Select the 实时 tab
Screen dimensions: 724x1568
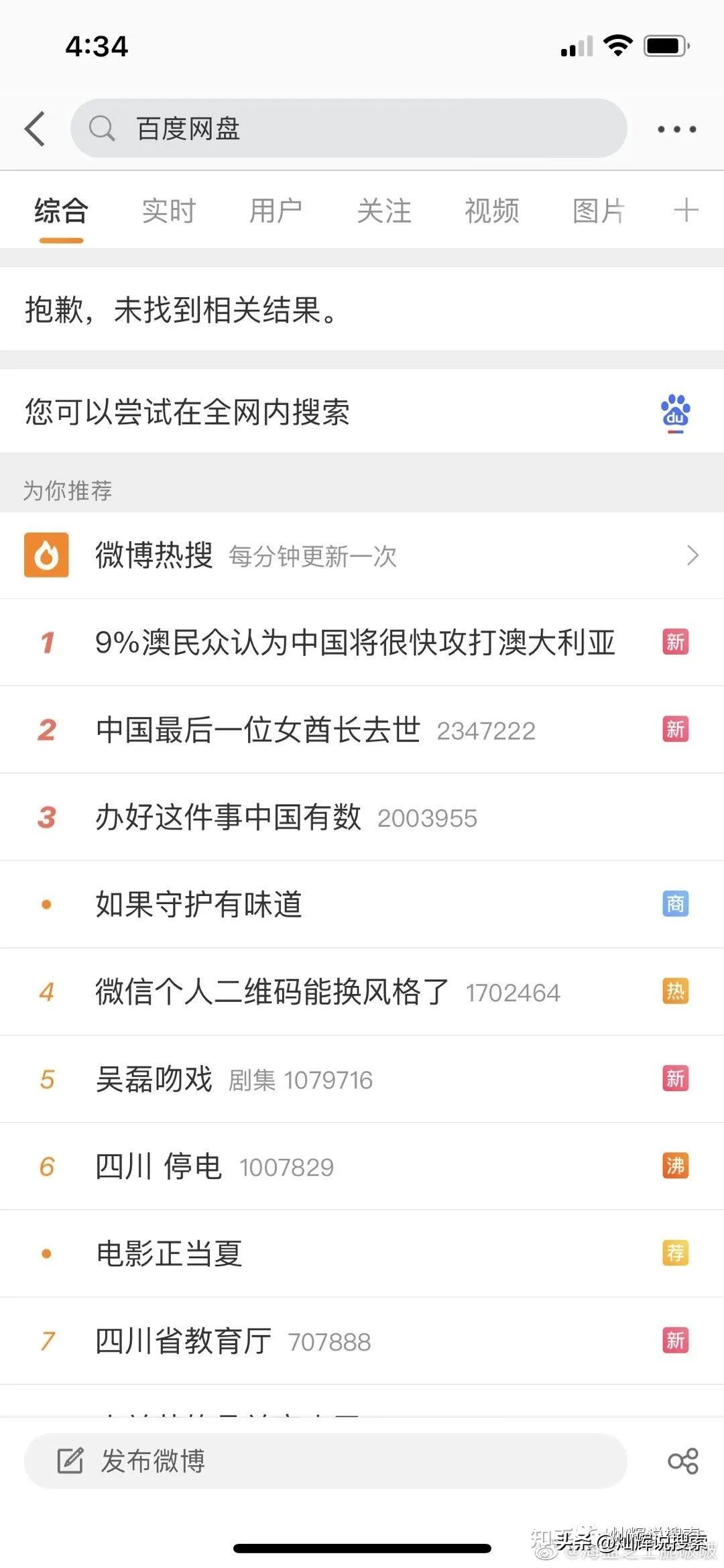pyautogui.click(x=168, y=211)
